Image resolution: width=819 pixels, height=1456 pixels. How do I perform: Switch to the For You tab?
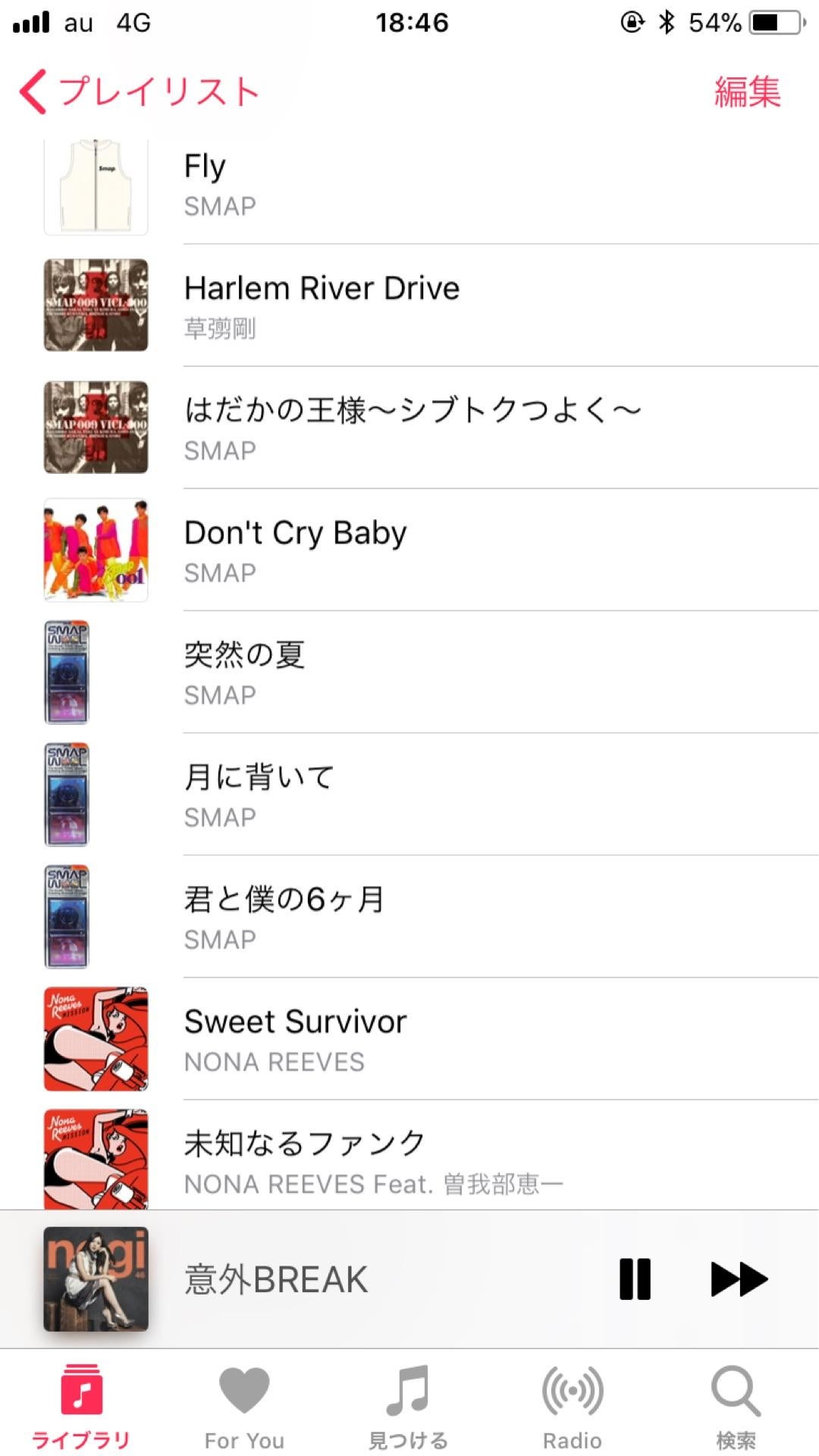244,1407
